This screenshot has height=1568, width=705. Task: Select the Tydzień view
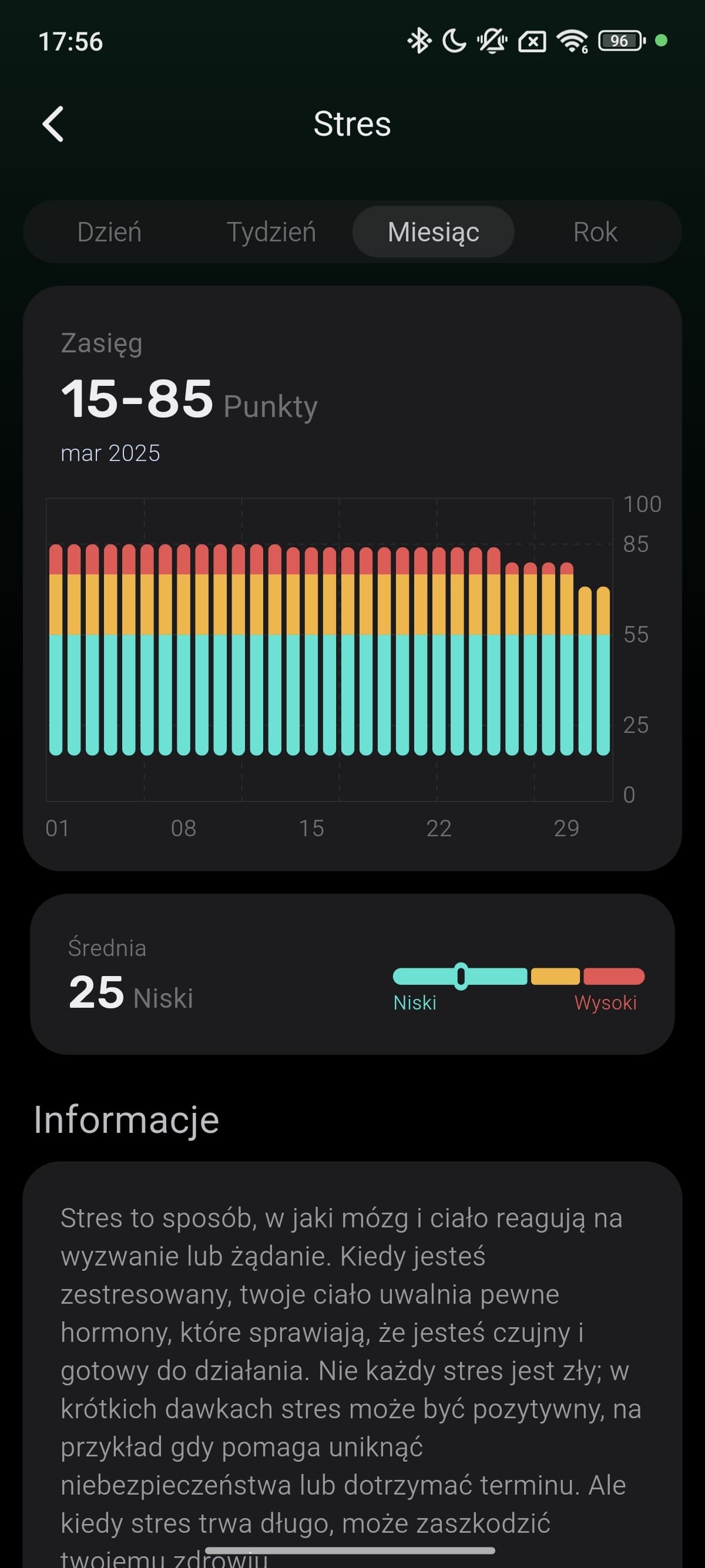tap(271, 232)
